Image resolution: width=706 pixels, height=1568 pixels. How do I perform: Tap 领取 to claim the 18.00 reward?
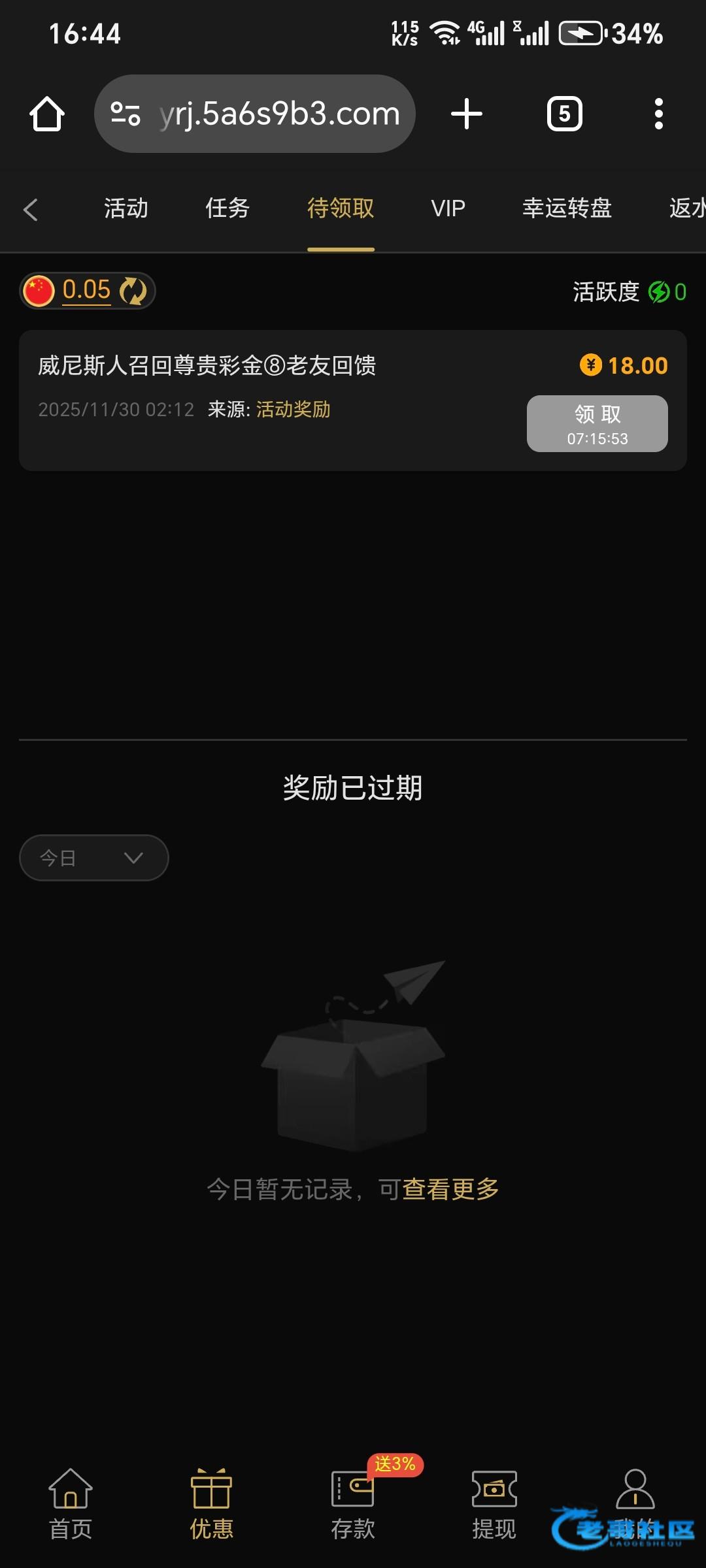[597, 423]
